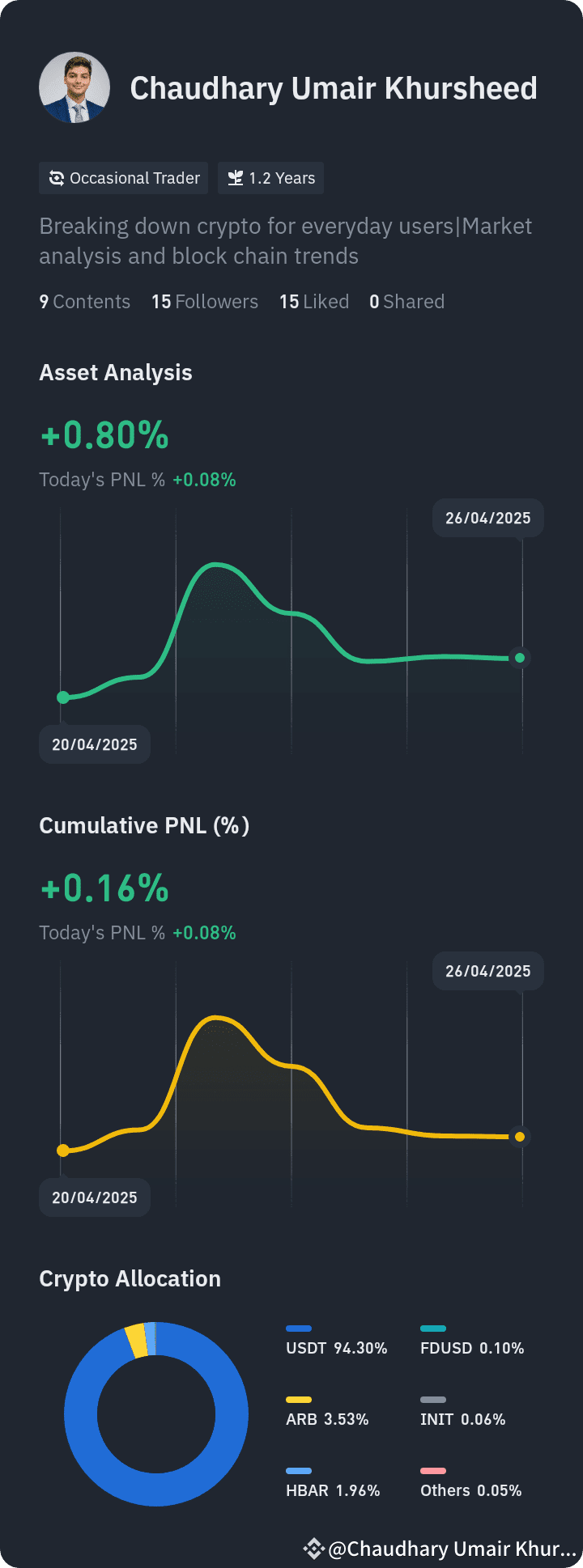This screenshot has width=583, height=1568.
Task: Switch to the Asset Analysis section heading
Action: click(x=116, y=372)
